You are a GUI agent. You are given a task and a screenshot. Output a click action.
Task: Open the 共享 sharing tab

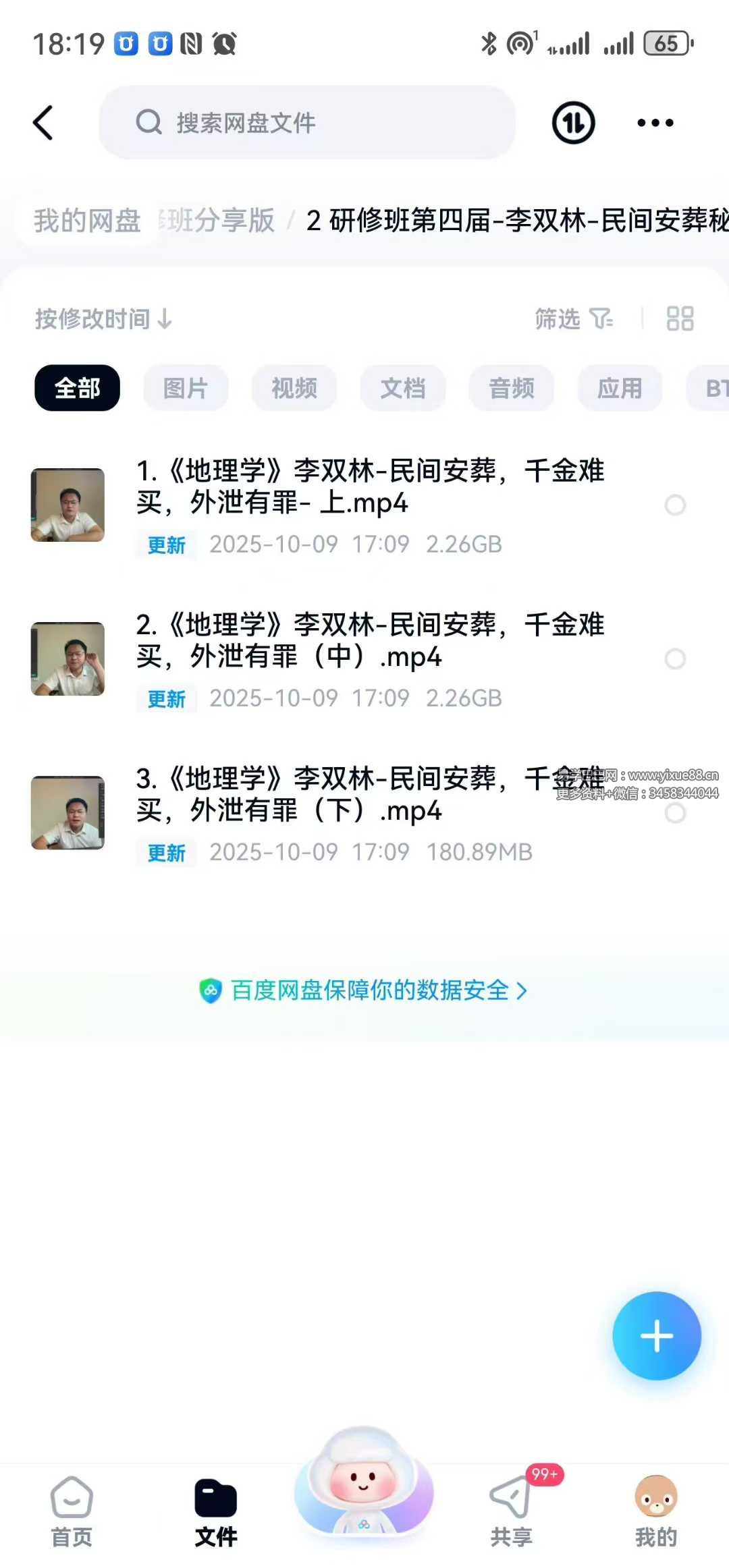tap(510, 1511)
